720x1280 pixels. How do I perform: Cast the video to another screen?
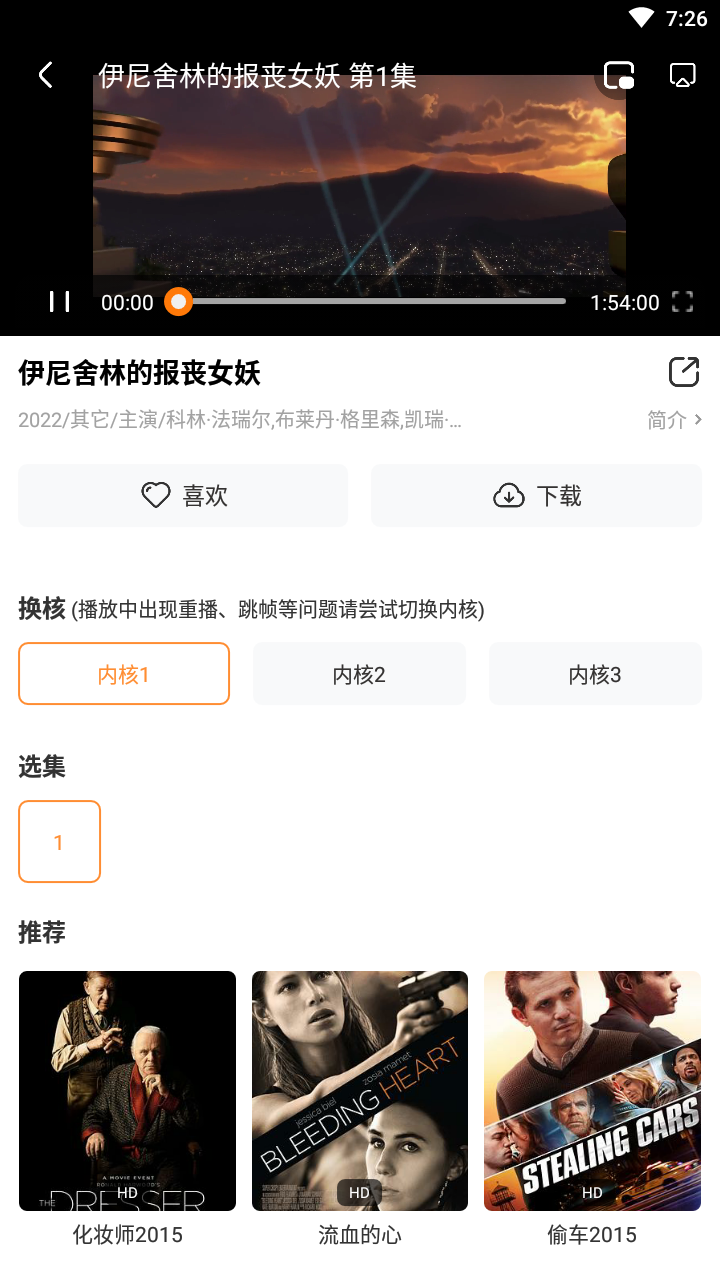683,75
